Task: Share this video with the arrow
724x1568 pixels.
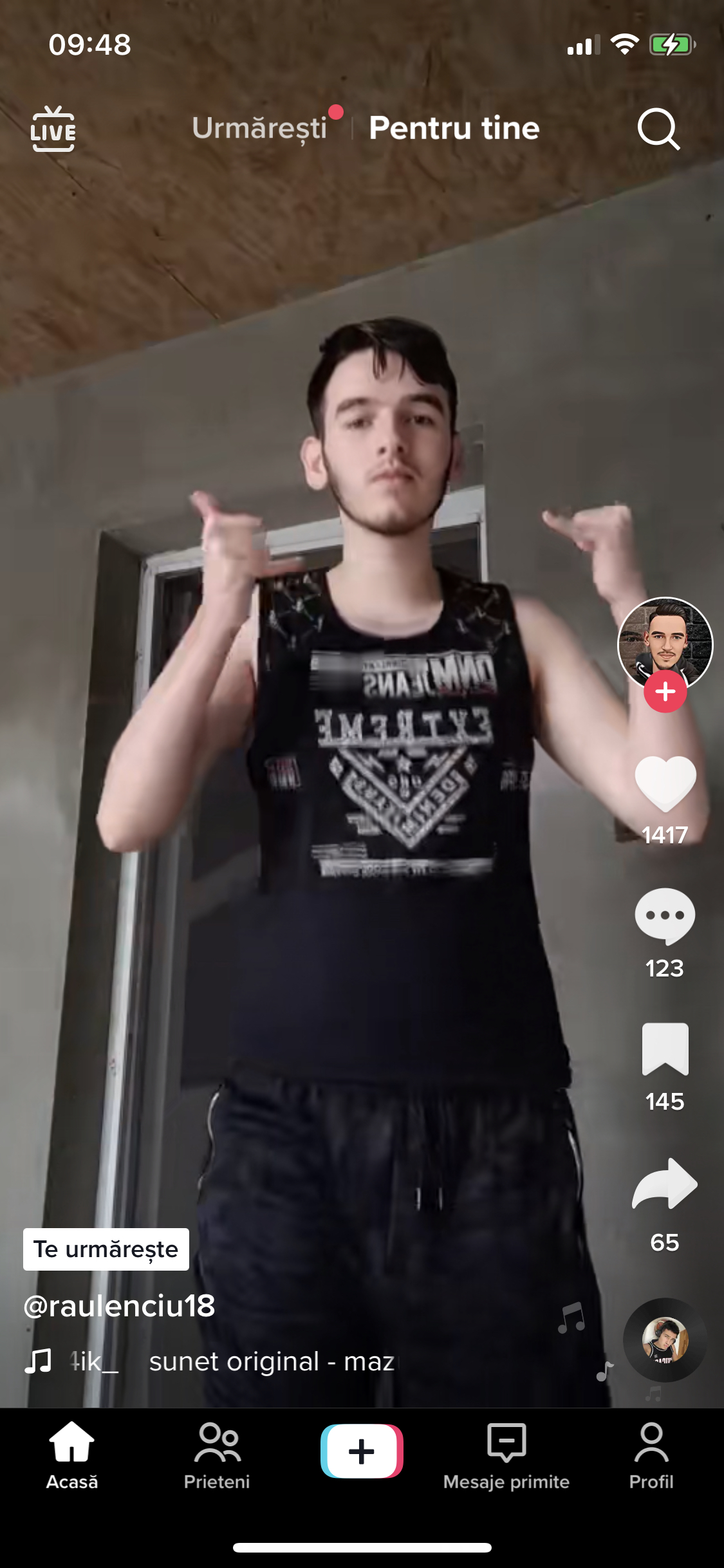Action: (x=665, y=1184)
